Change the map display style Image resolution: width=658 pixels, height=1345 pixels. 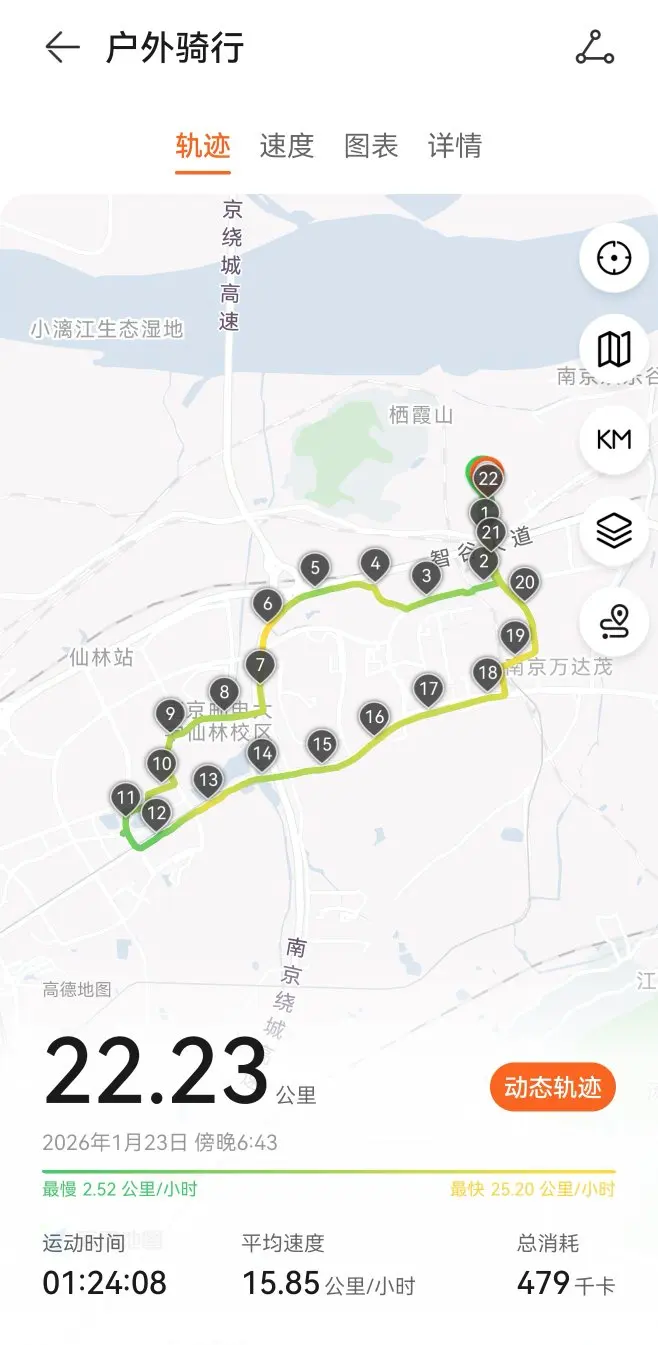(613, 349)
